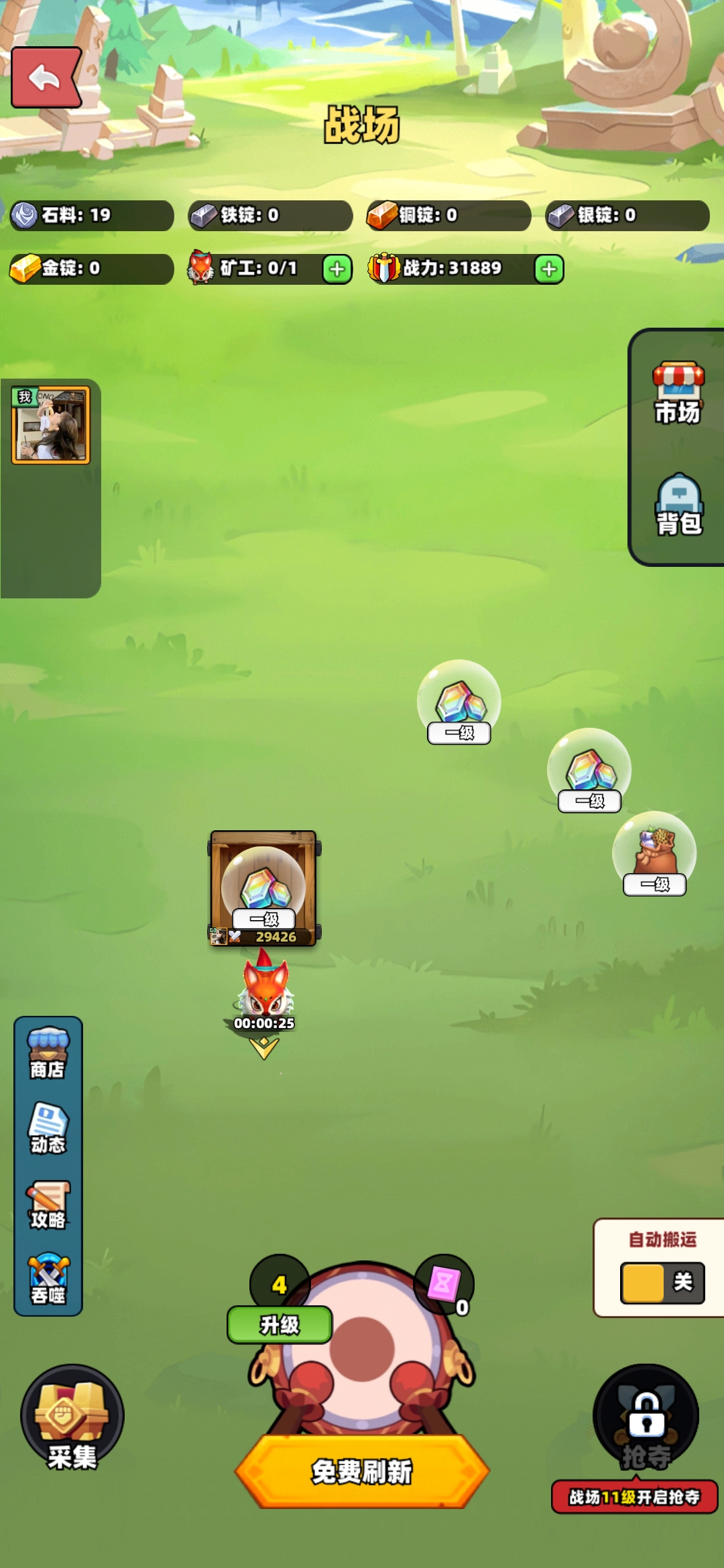
Task: Tap the pink hourglass item icon
Action: tap(444, 1283)
